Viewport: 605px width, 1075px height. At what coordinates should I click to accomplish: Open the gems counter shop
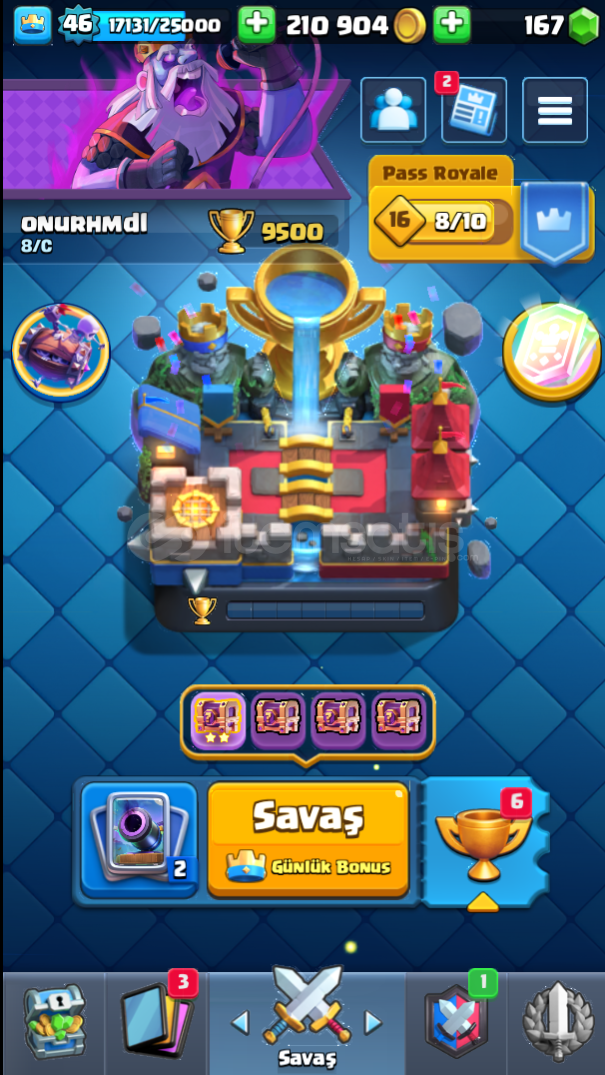[x=562, y=26]
